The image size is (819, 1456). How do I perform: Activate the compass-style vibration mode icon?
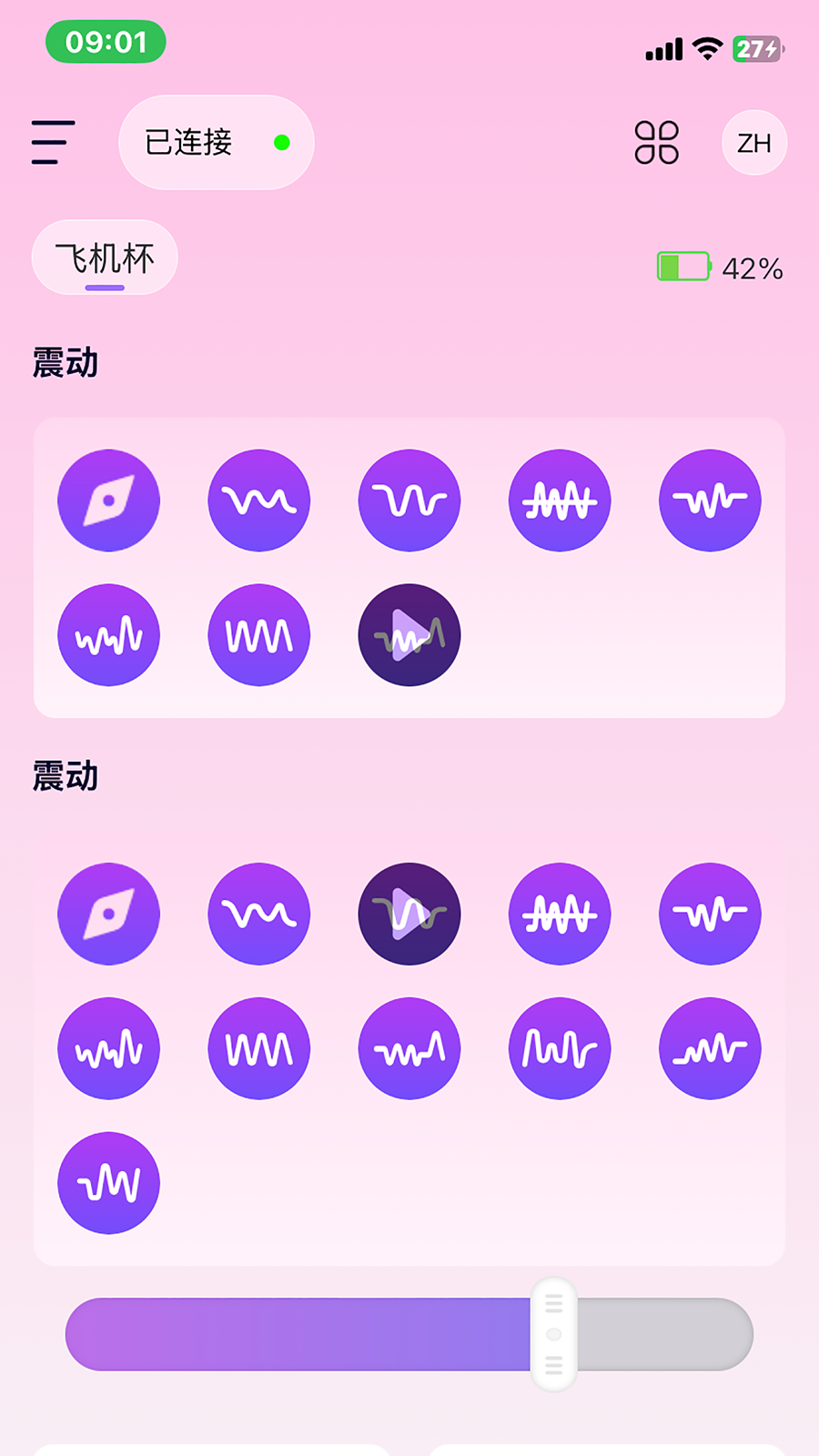109,500
